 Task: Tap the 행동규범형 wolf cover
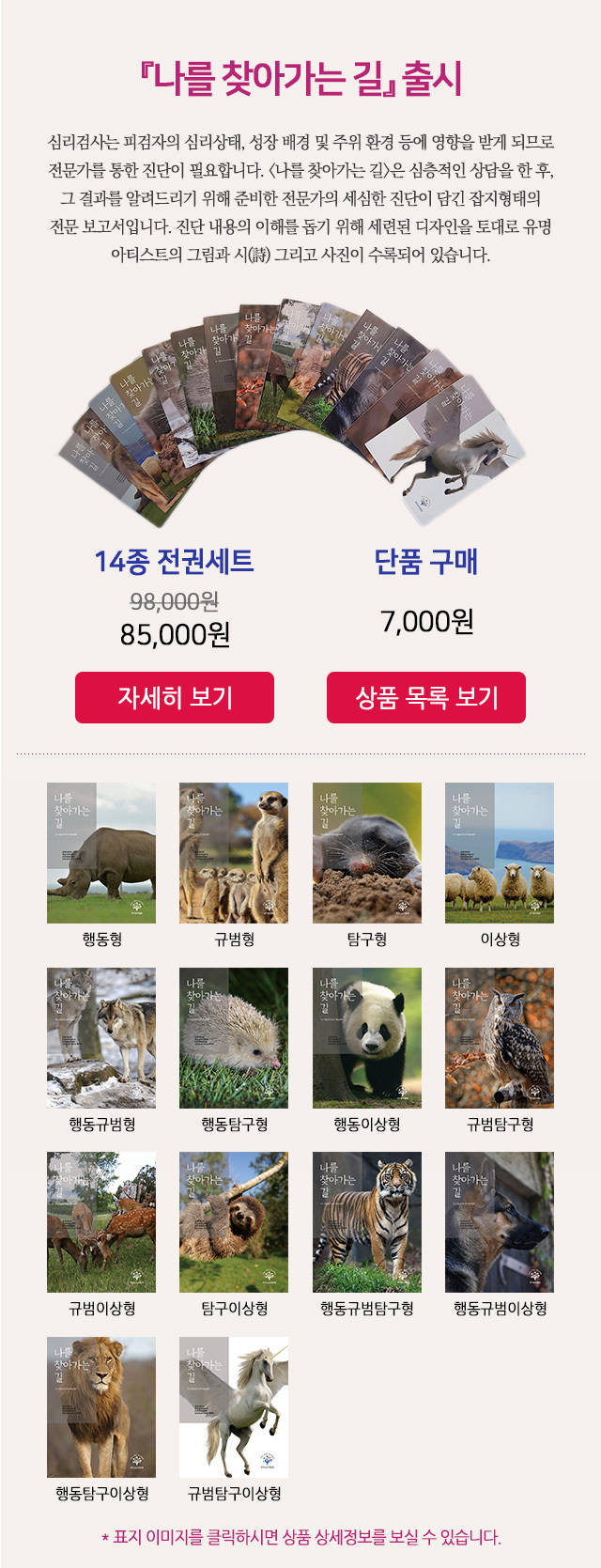click(x=101, y=1037)
